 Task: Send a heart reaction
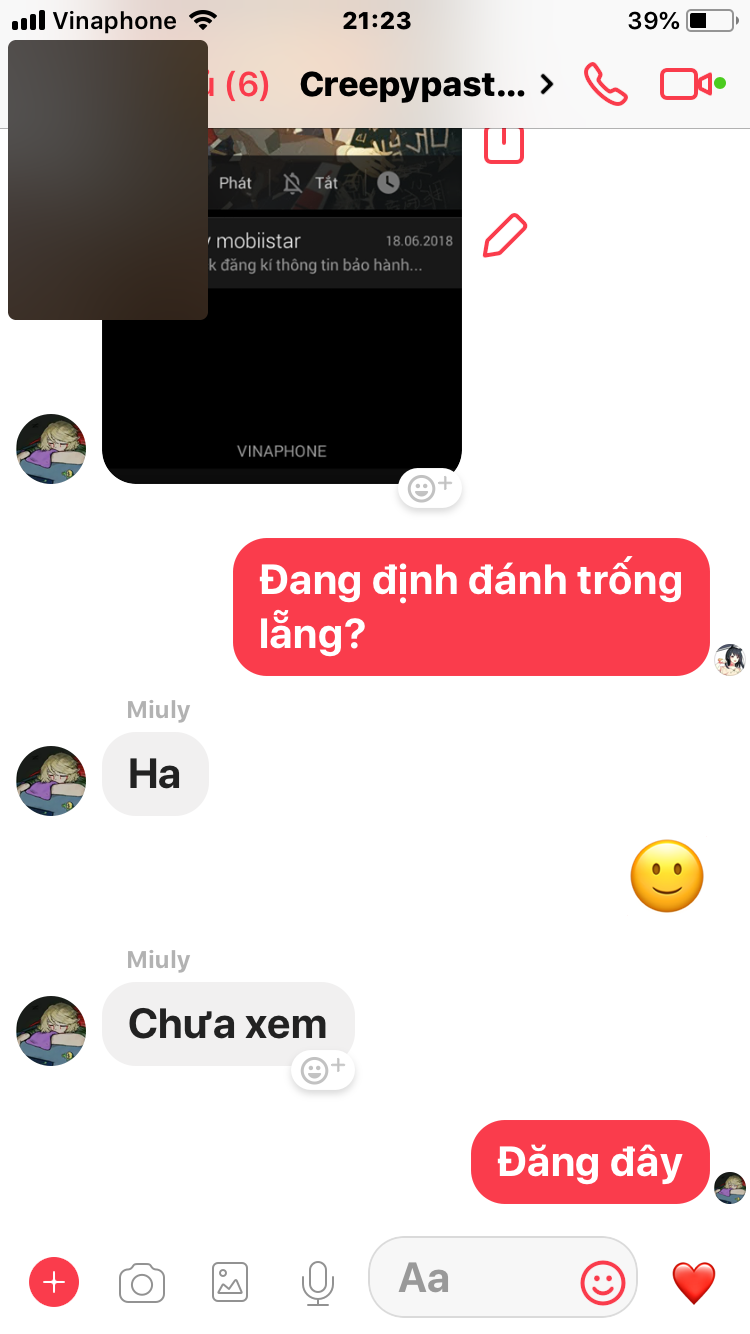pyautogui.click(x=693, y=1282)
